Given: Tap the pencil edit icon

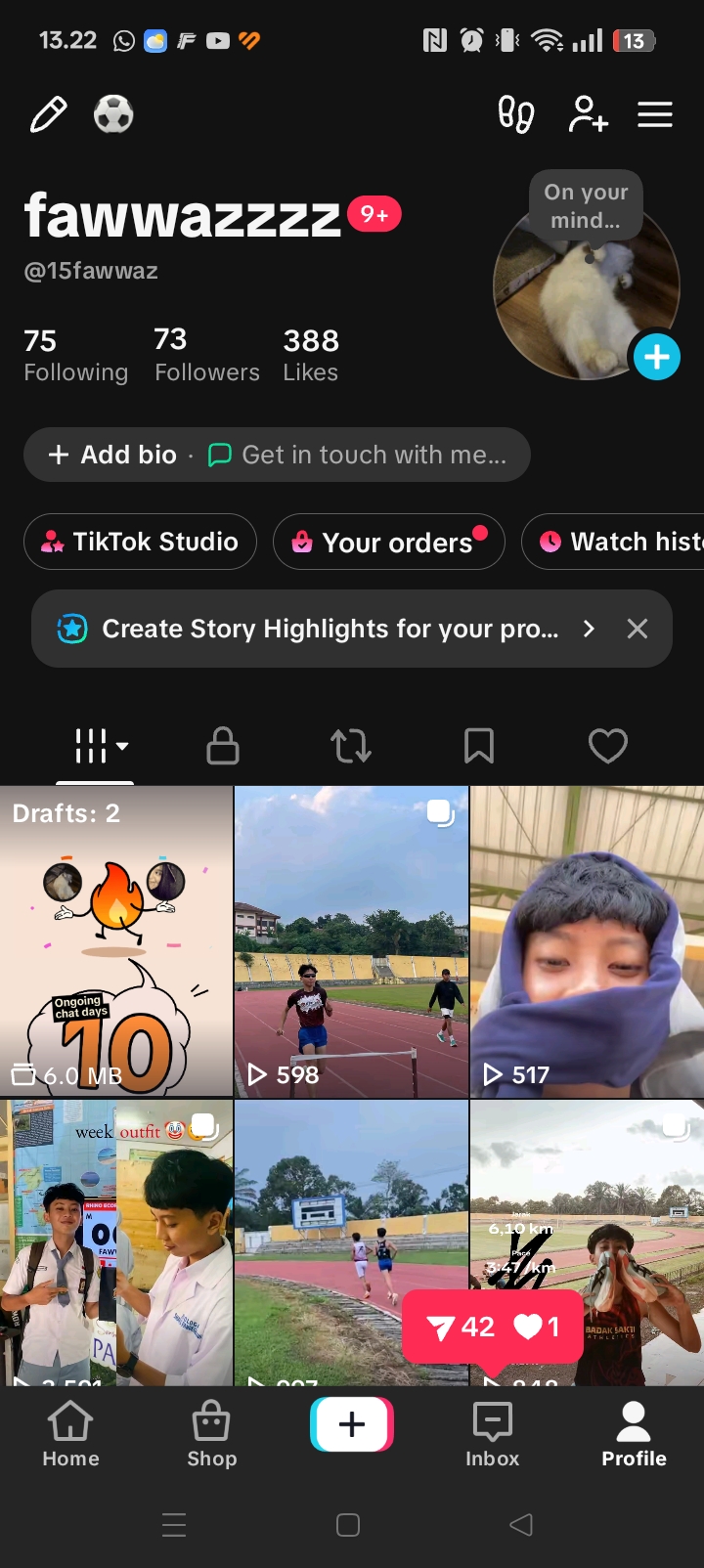Looking at the screenshot, I should 48,114.
